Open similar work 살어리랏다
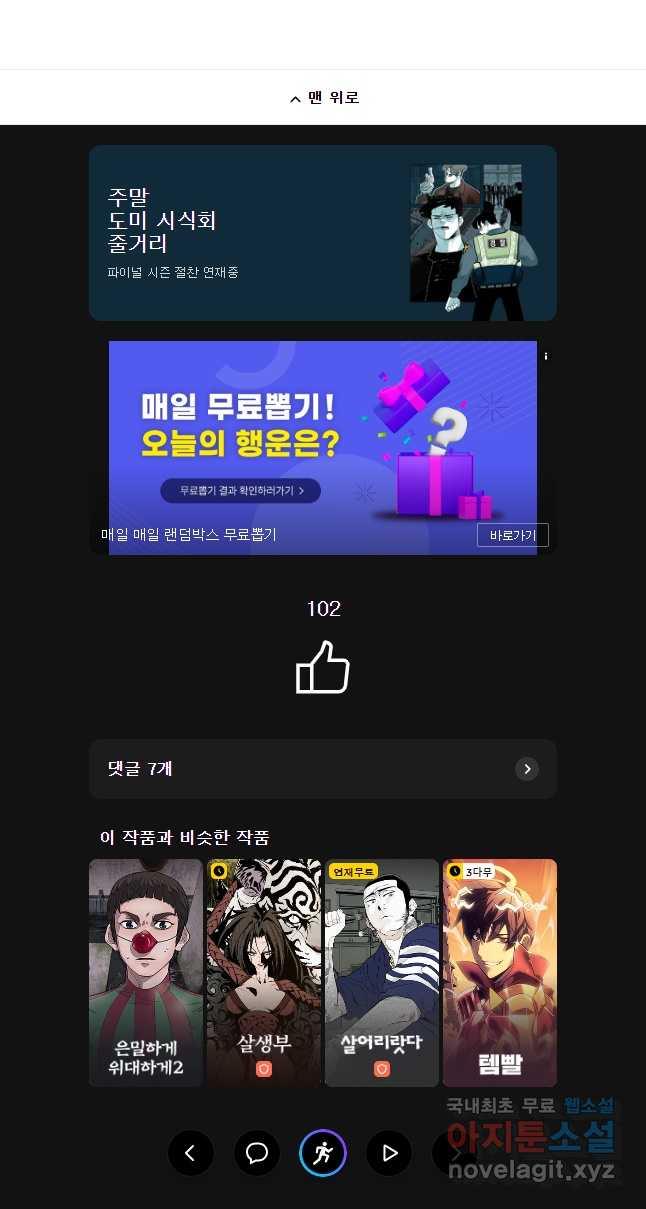 [x=381, y=972]
